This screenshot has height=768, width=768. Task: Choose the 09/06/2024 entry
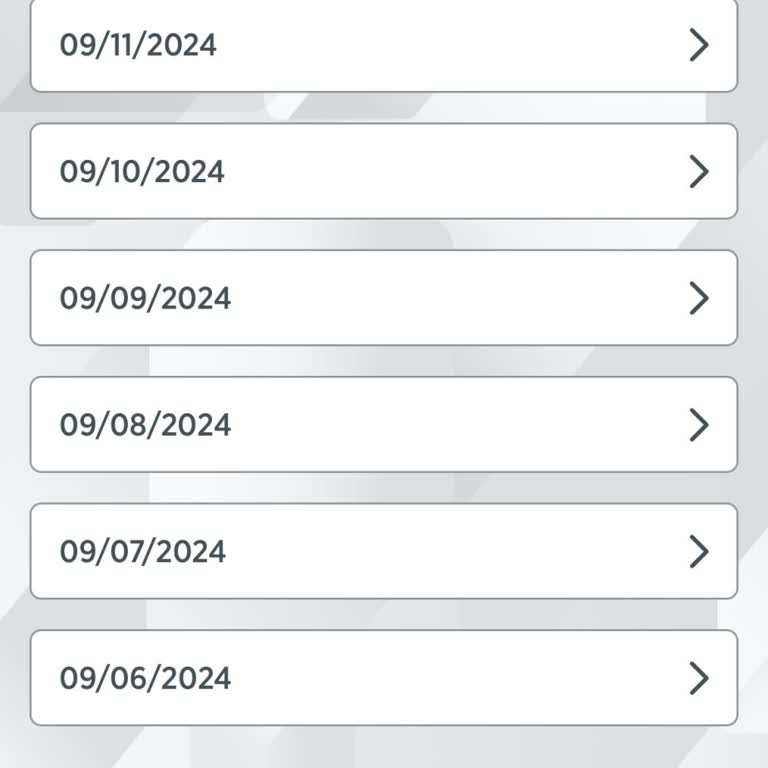384,677
